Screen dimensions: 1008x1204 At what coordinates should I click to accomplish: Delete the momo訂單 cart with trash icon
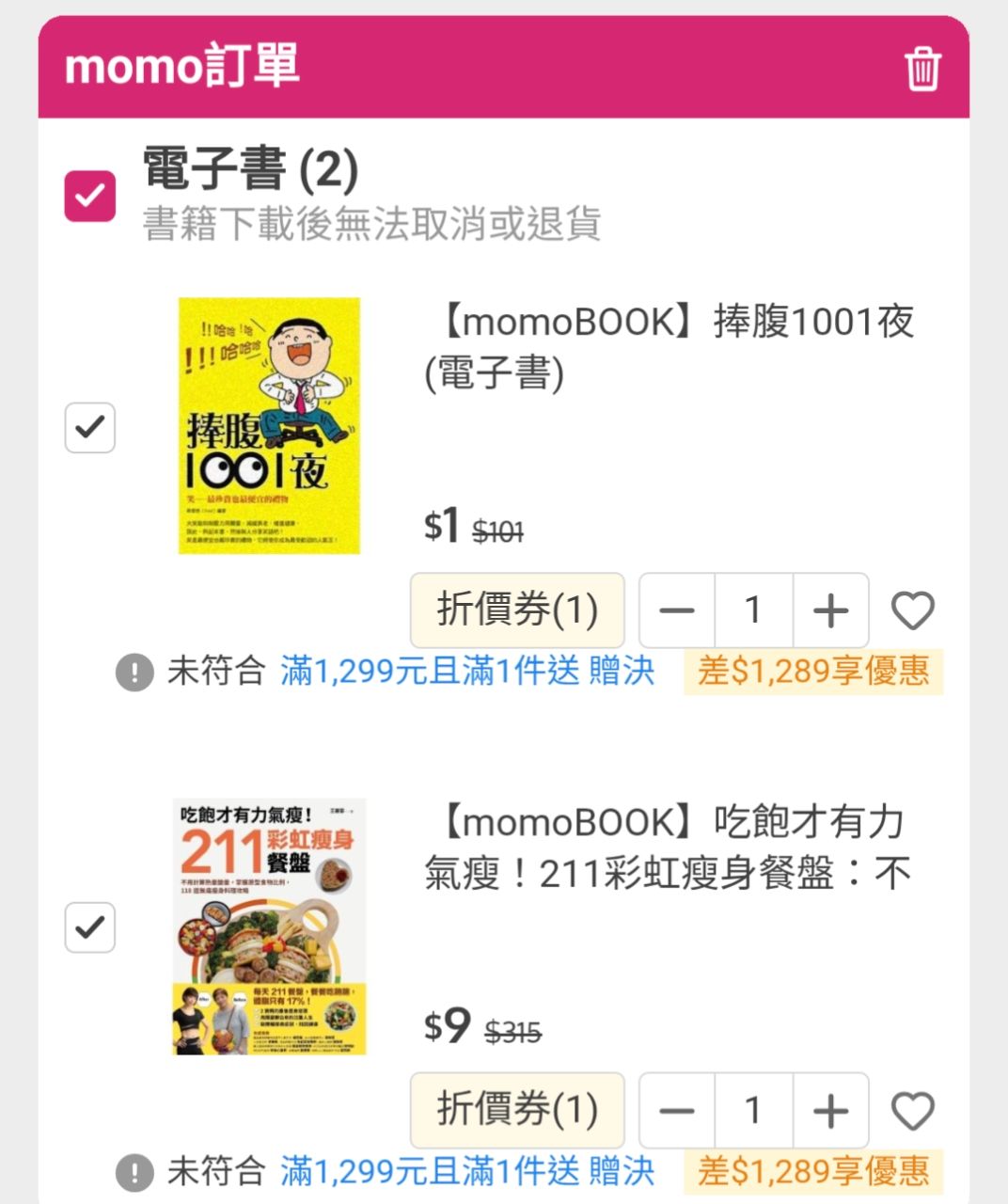(921, 69)
